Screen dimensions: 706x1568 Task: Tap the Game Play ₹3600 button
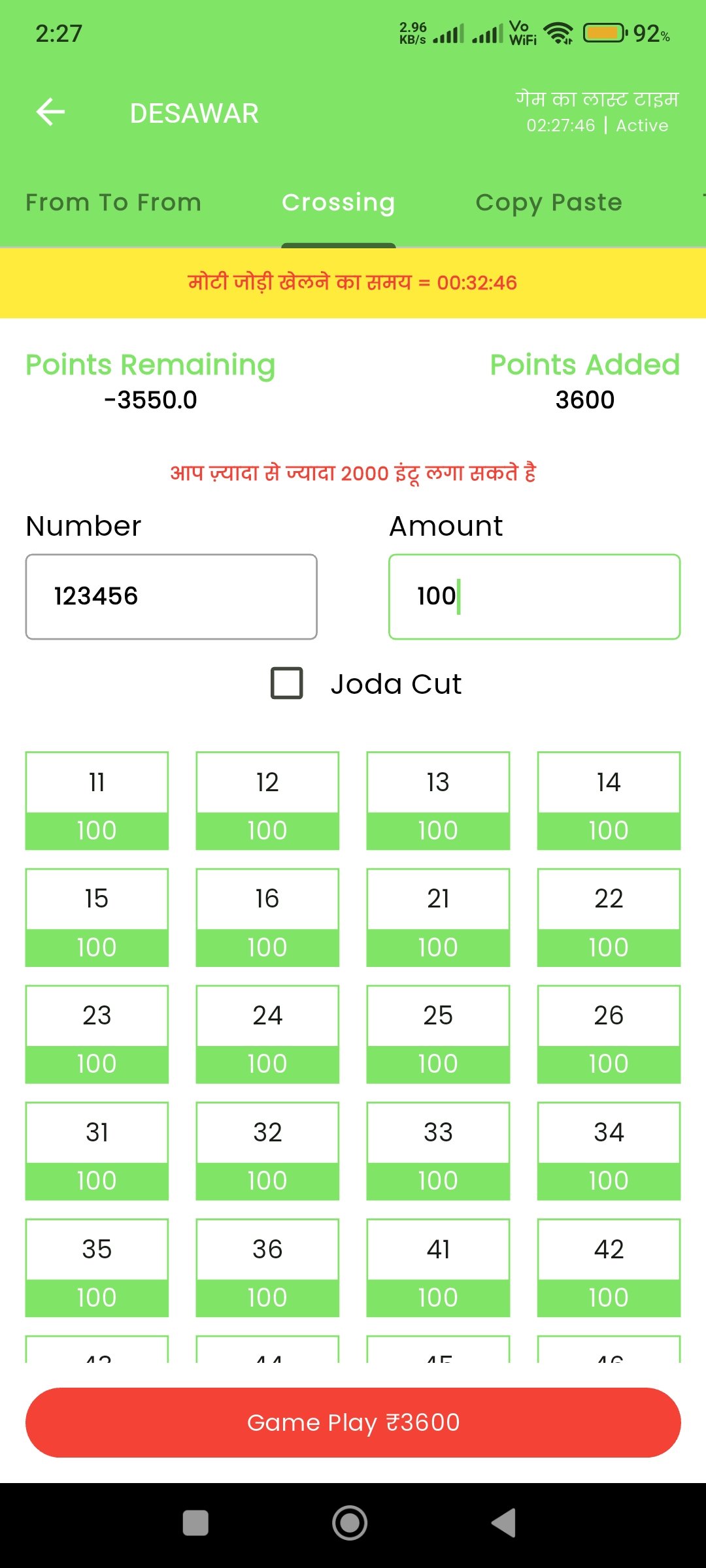pos(353,1422)
